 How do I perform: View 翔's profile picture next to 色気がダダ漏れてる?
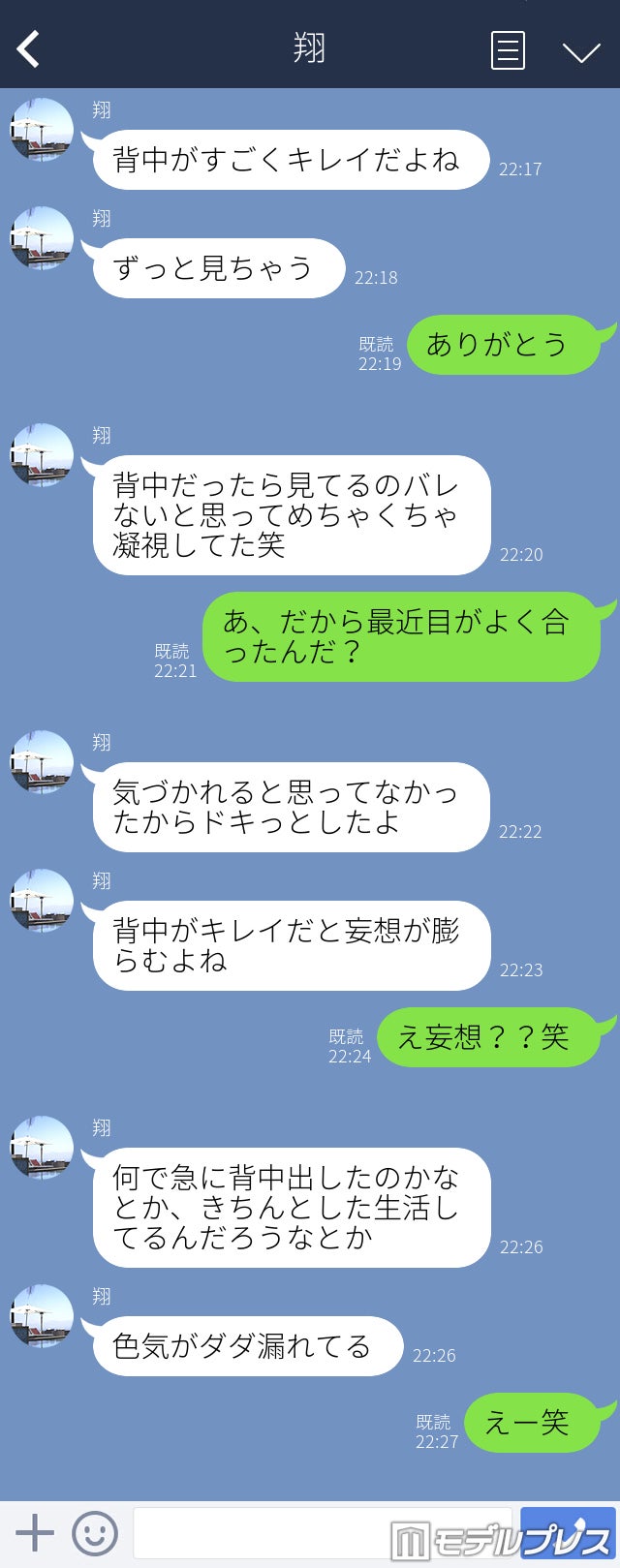point(42,1315)
